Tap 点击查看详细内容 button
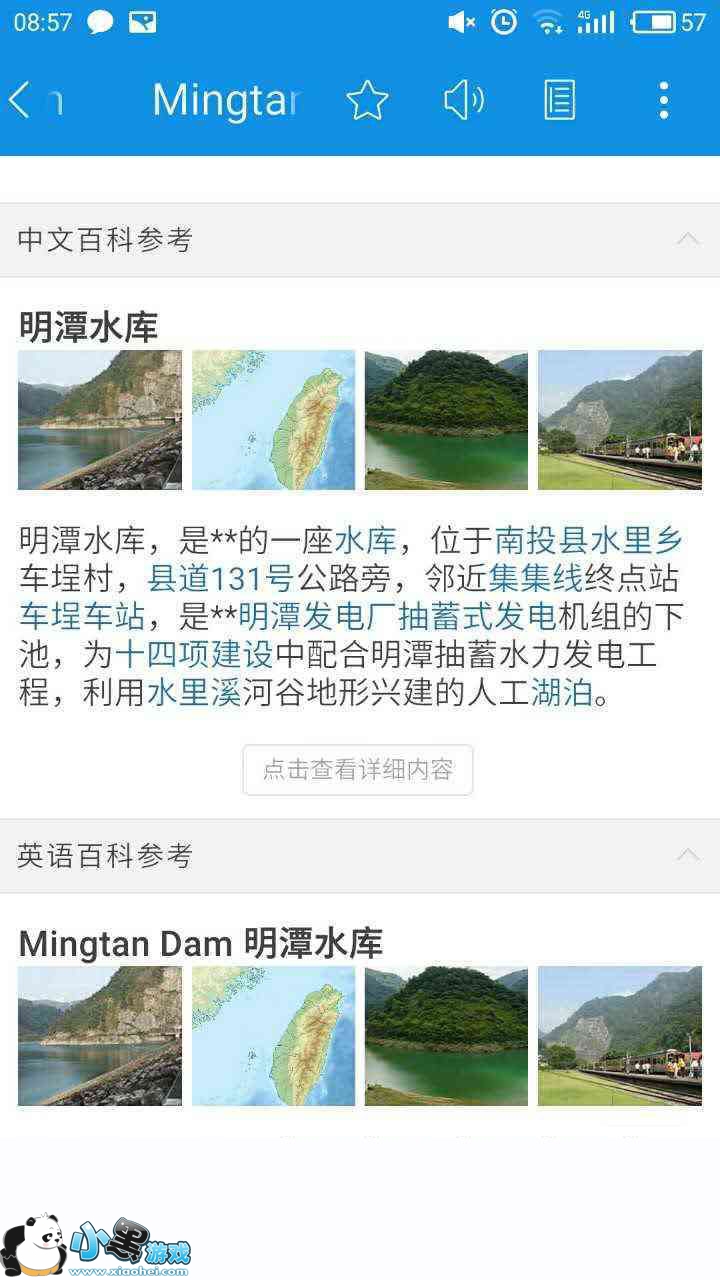The image size is (720, 1280). (357, 770)
